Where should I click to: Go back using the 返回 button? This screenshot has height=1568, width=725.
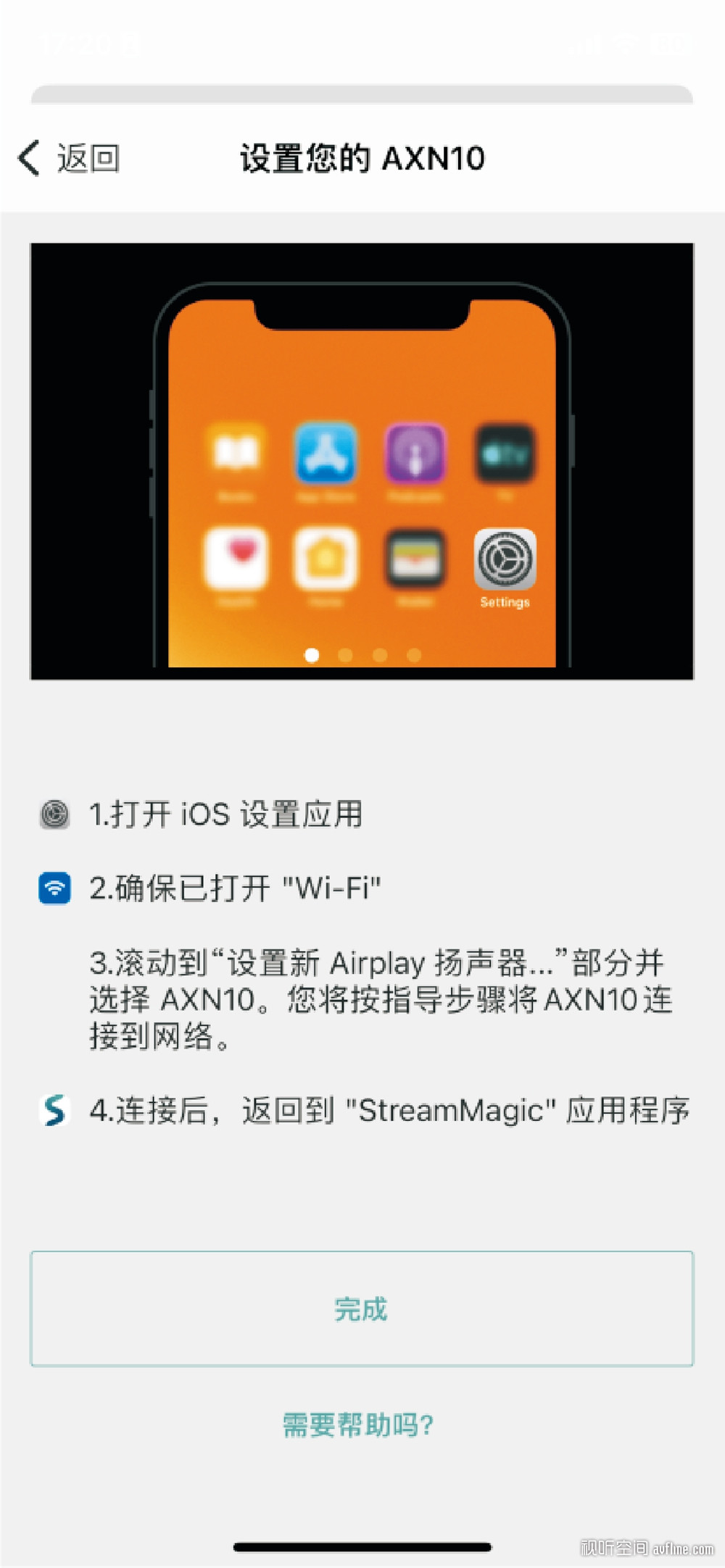click(x=69, y=158)
